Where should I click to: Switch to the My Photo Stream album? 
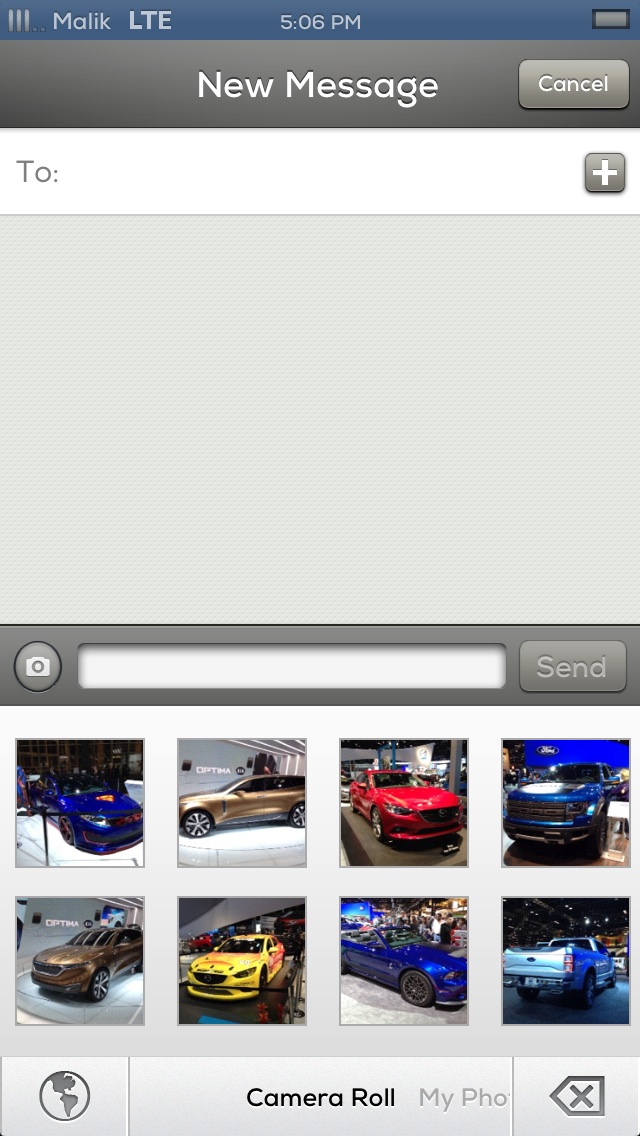click(x=464, y=1098)
